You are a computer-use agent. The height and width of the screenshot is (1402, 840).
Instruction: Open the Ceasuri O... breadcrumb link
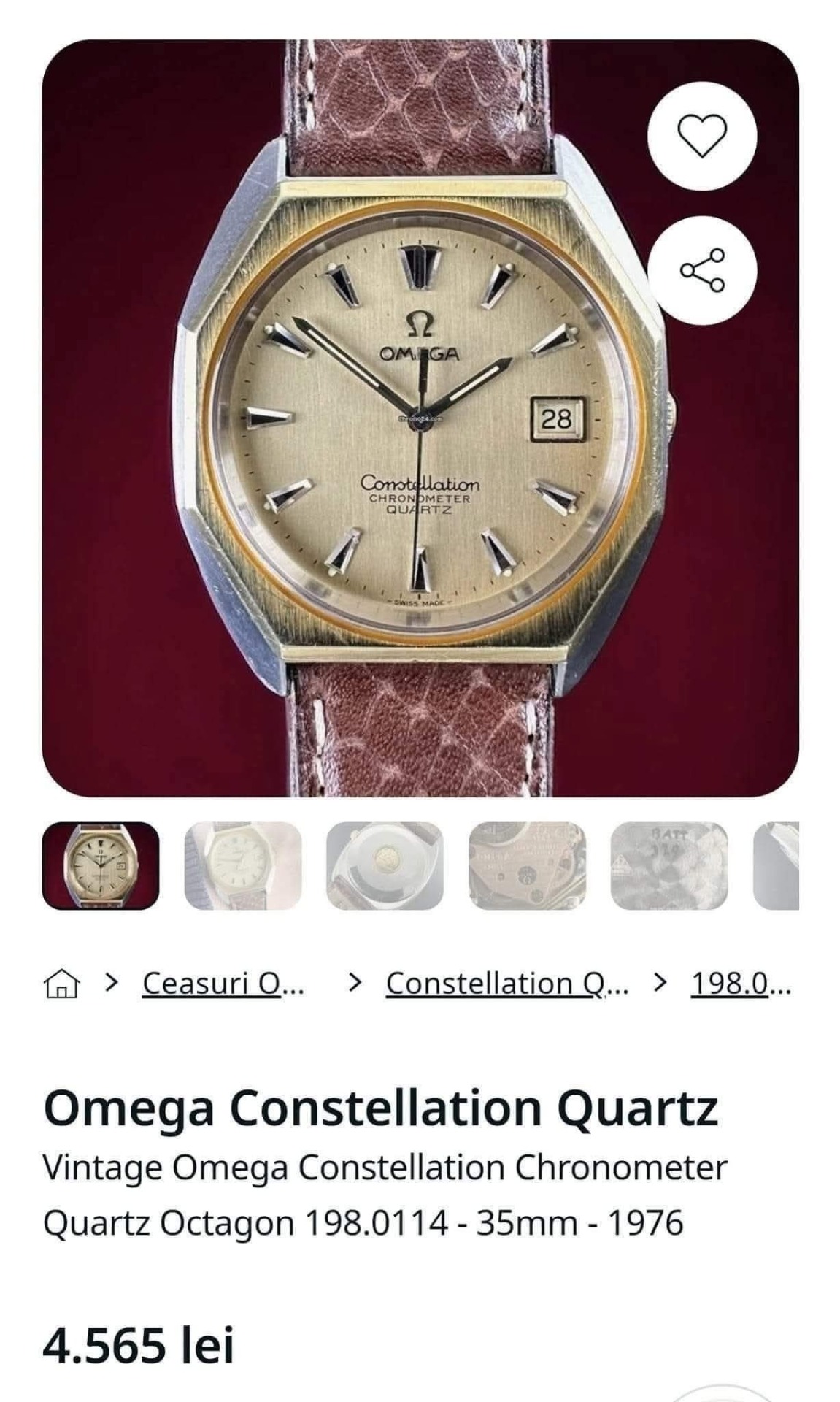pyautogui.click(x=223, y=984)
